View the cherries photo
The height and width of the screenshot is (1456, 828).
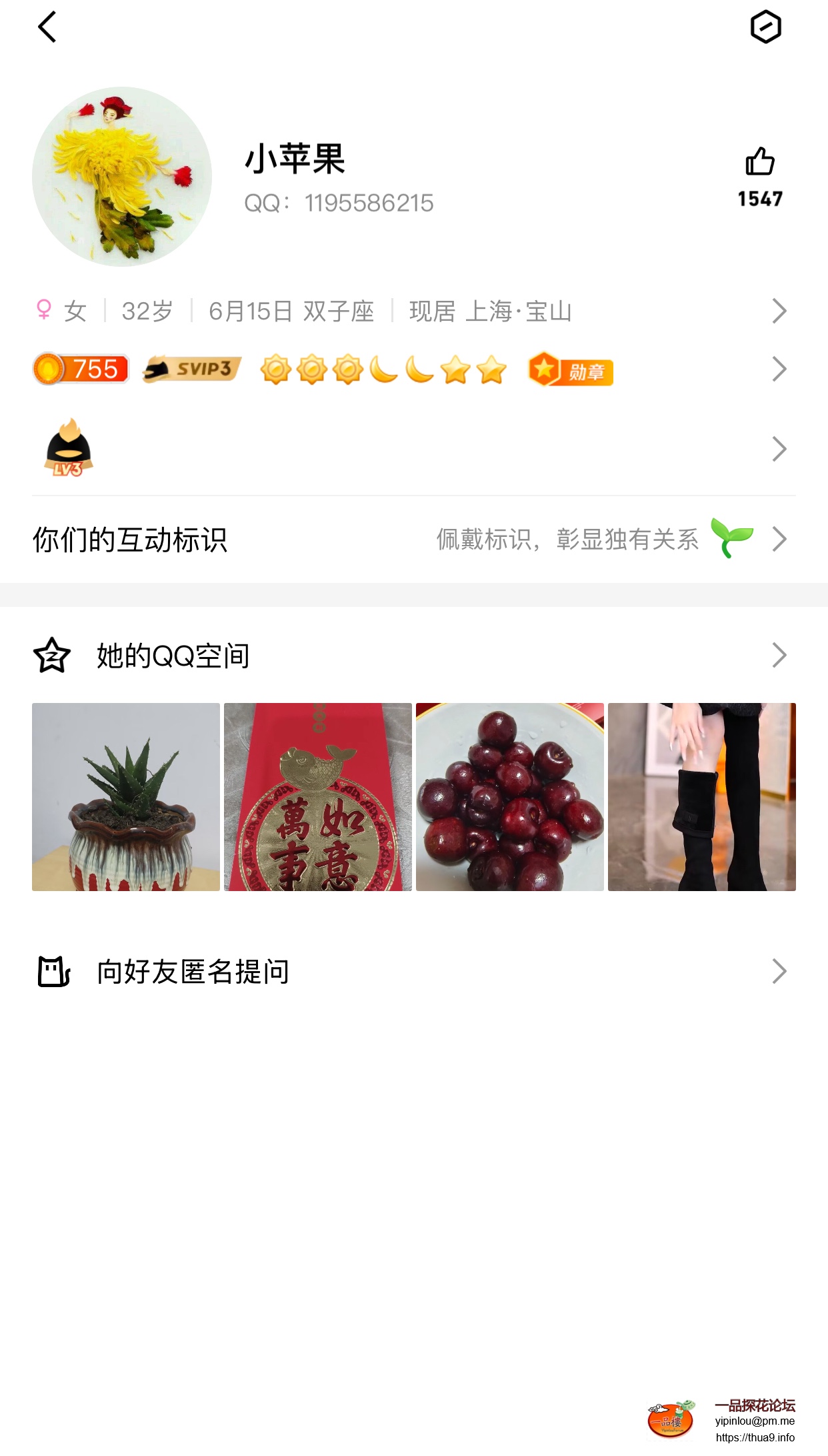[x=510, y=797]
